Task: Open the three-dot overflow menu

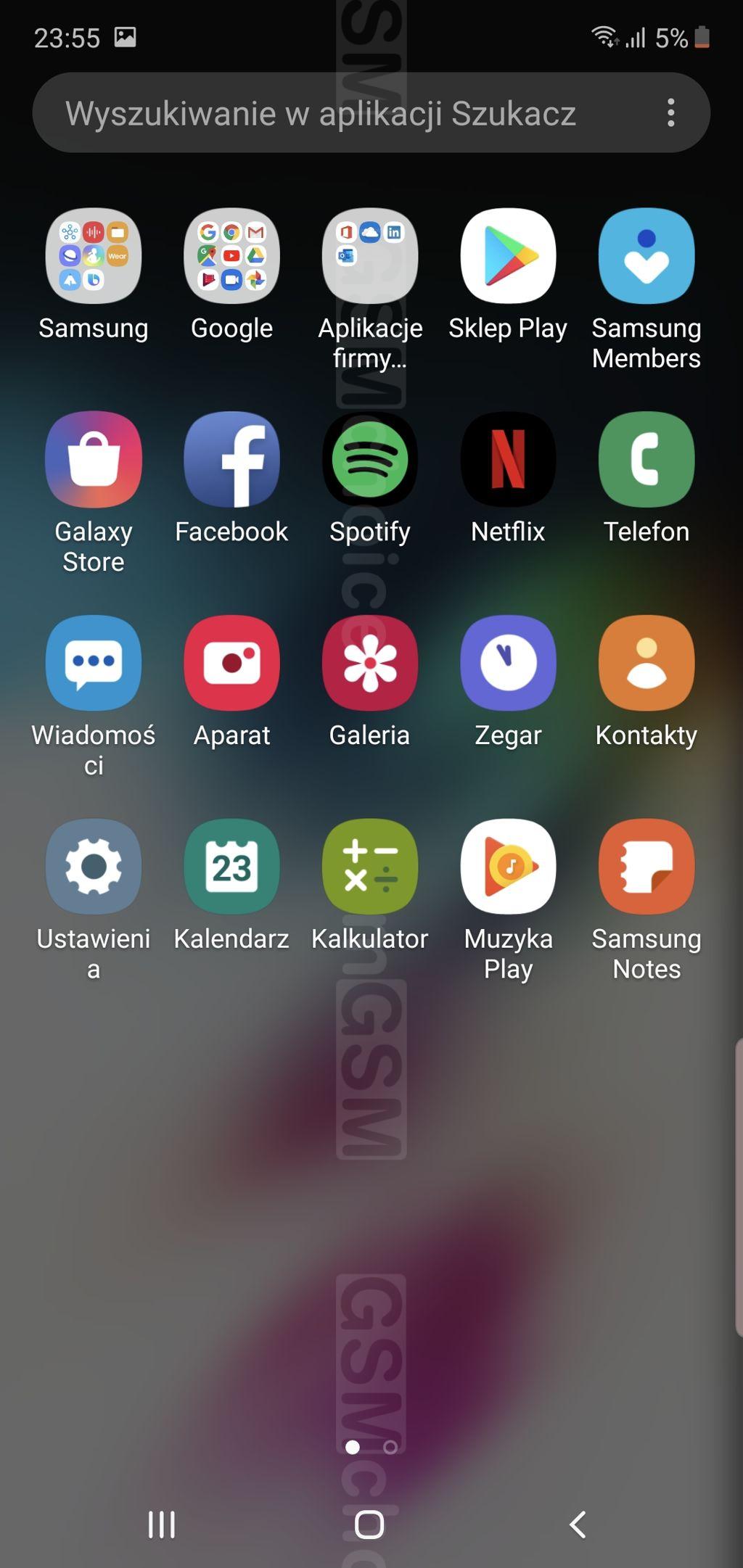Action: tap(671, 113)
